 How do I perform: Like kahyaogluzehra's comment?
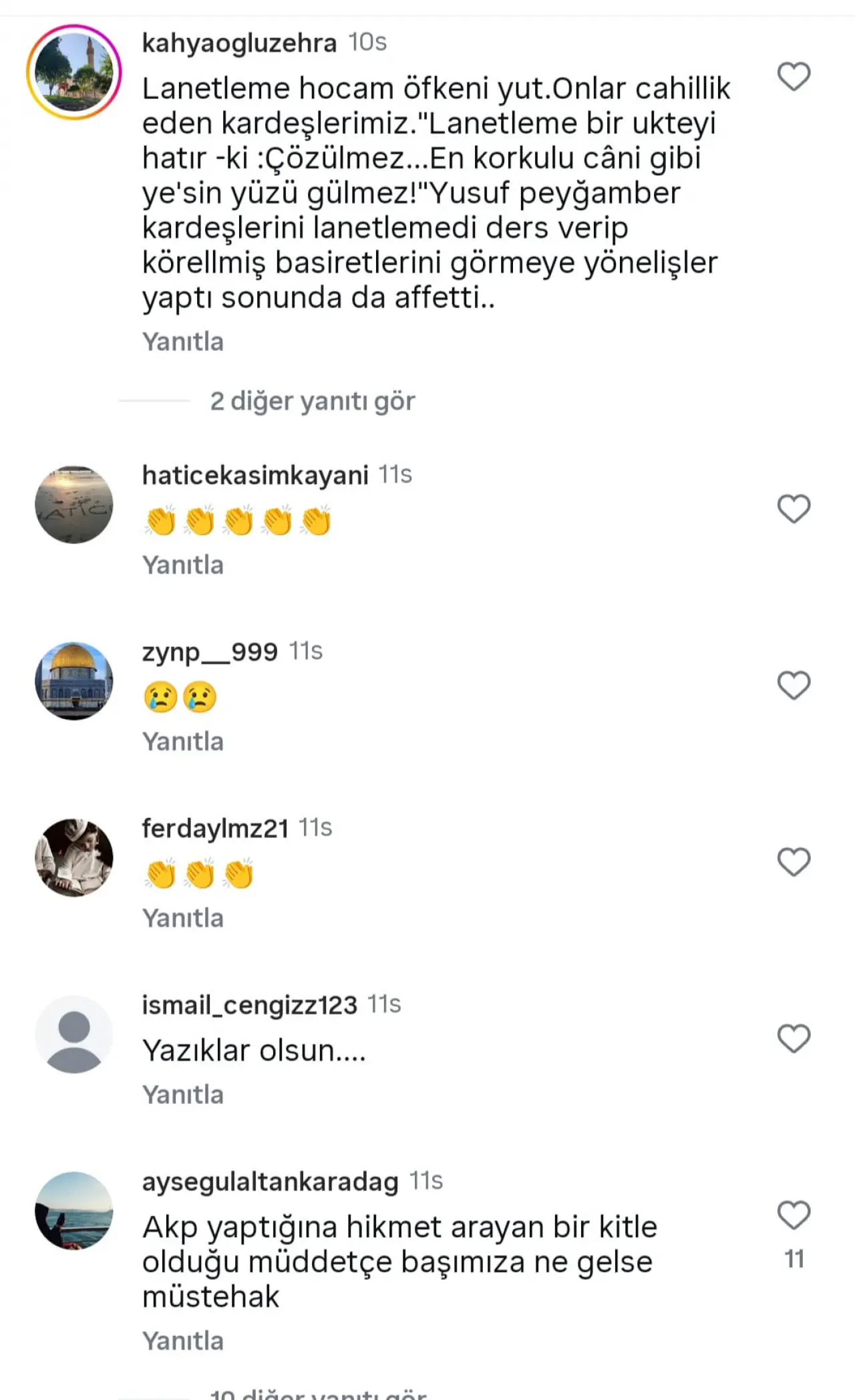[794, 77]
